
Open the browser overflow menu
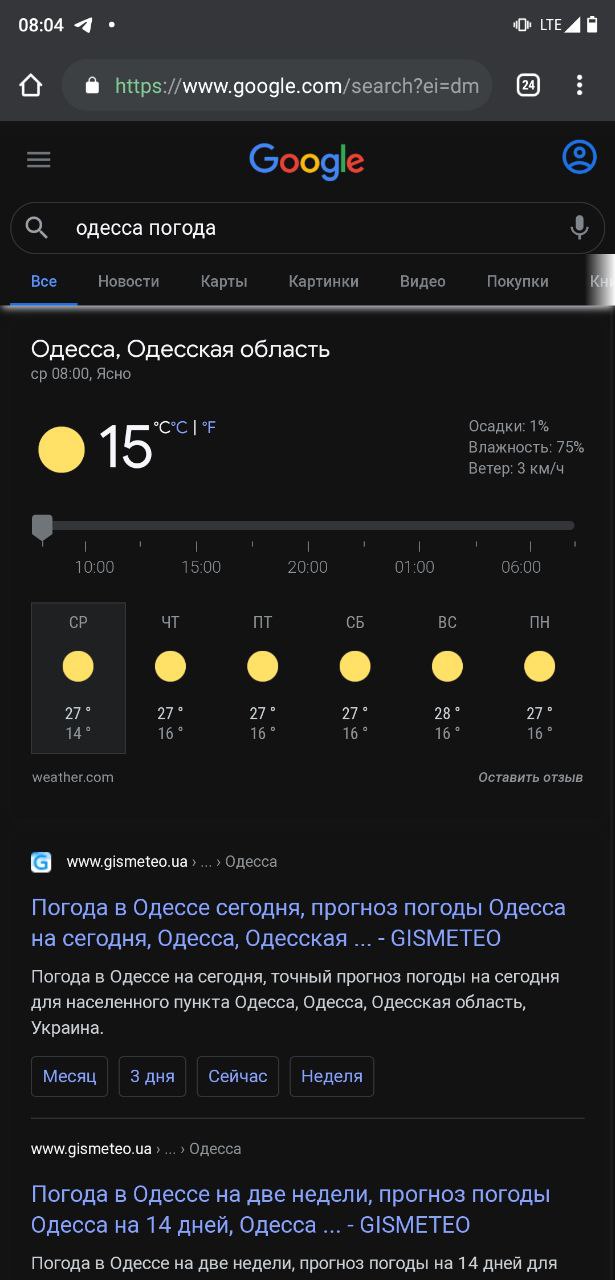[x=579, y=85]
